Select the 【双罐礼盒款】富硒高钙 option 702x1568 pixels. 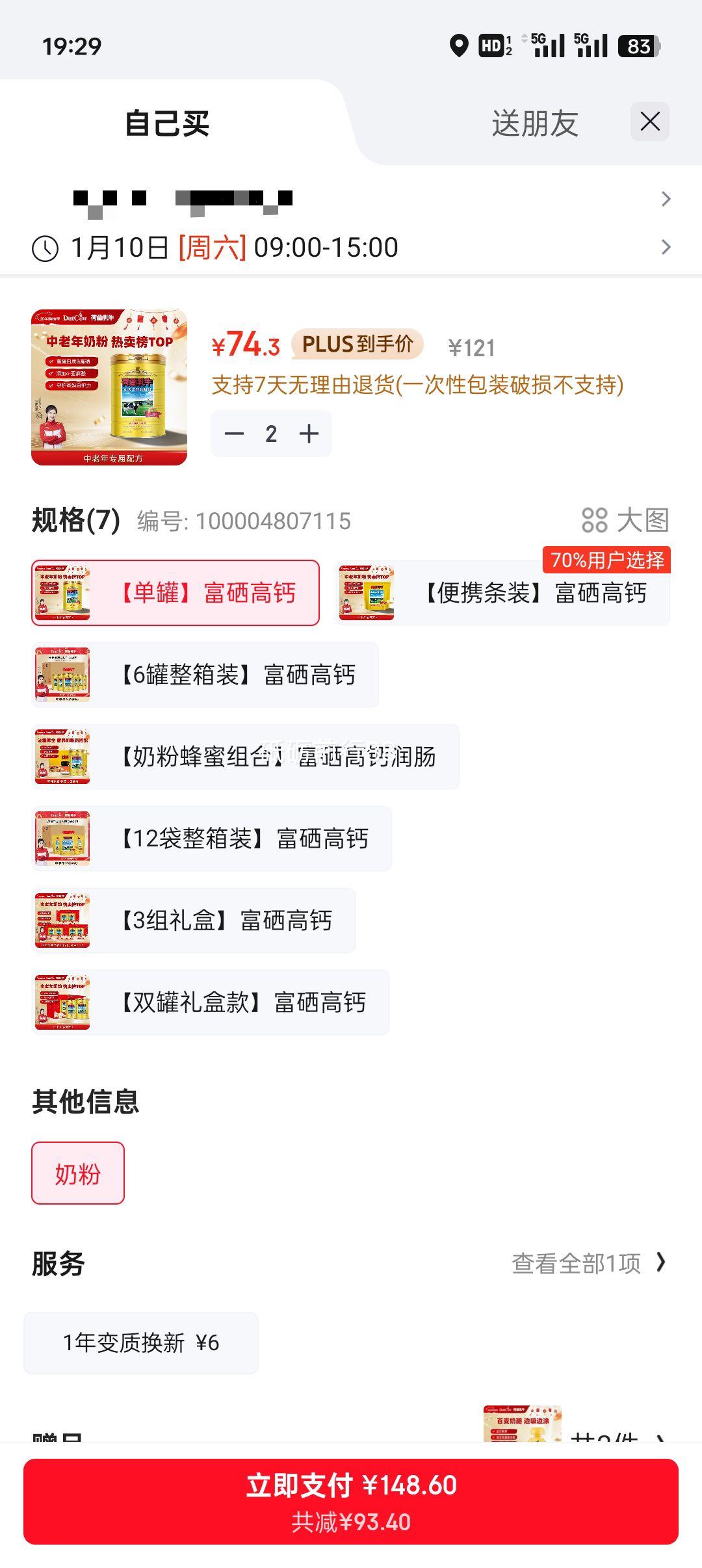211,1002
